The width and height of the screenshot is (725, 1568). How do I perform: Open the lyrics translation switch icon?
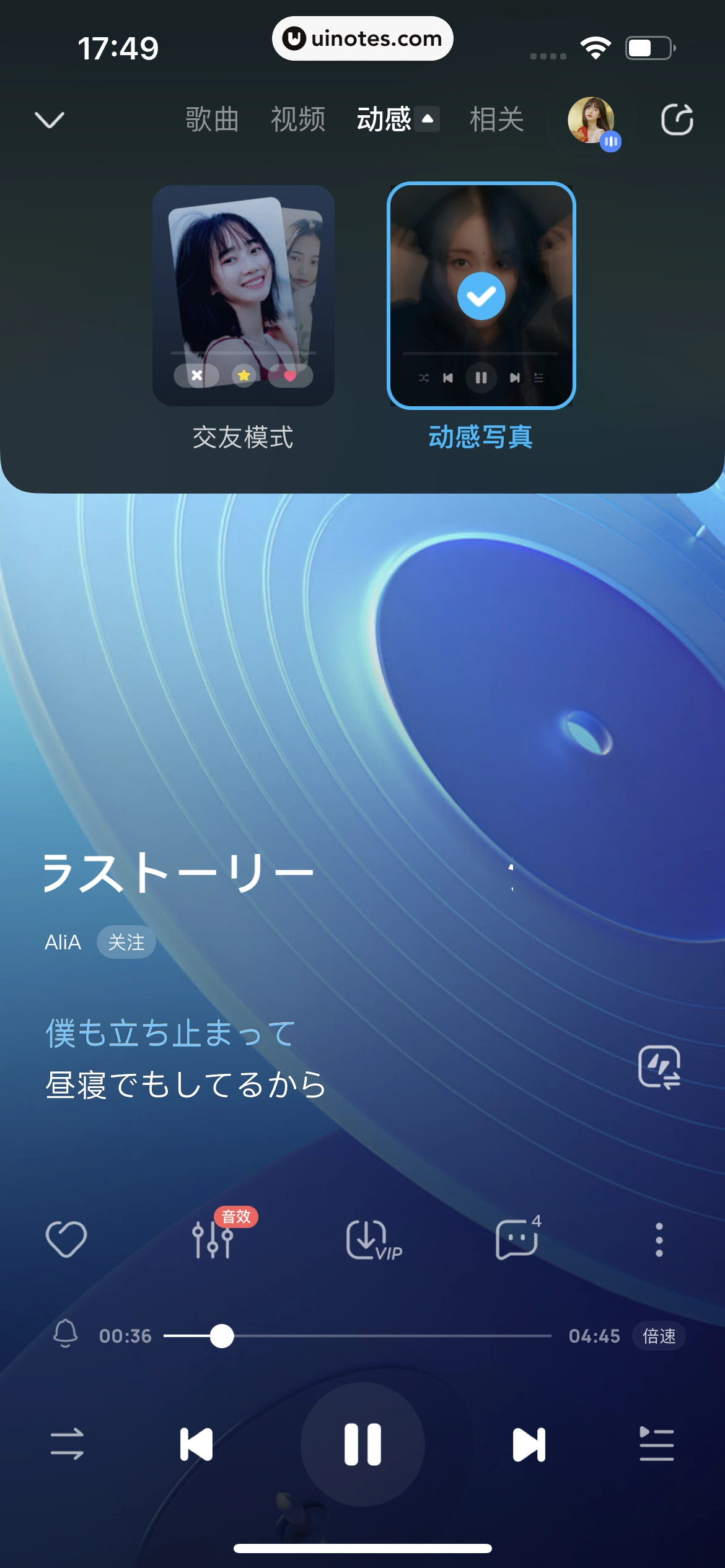point(659,1066)
